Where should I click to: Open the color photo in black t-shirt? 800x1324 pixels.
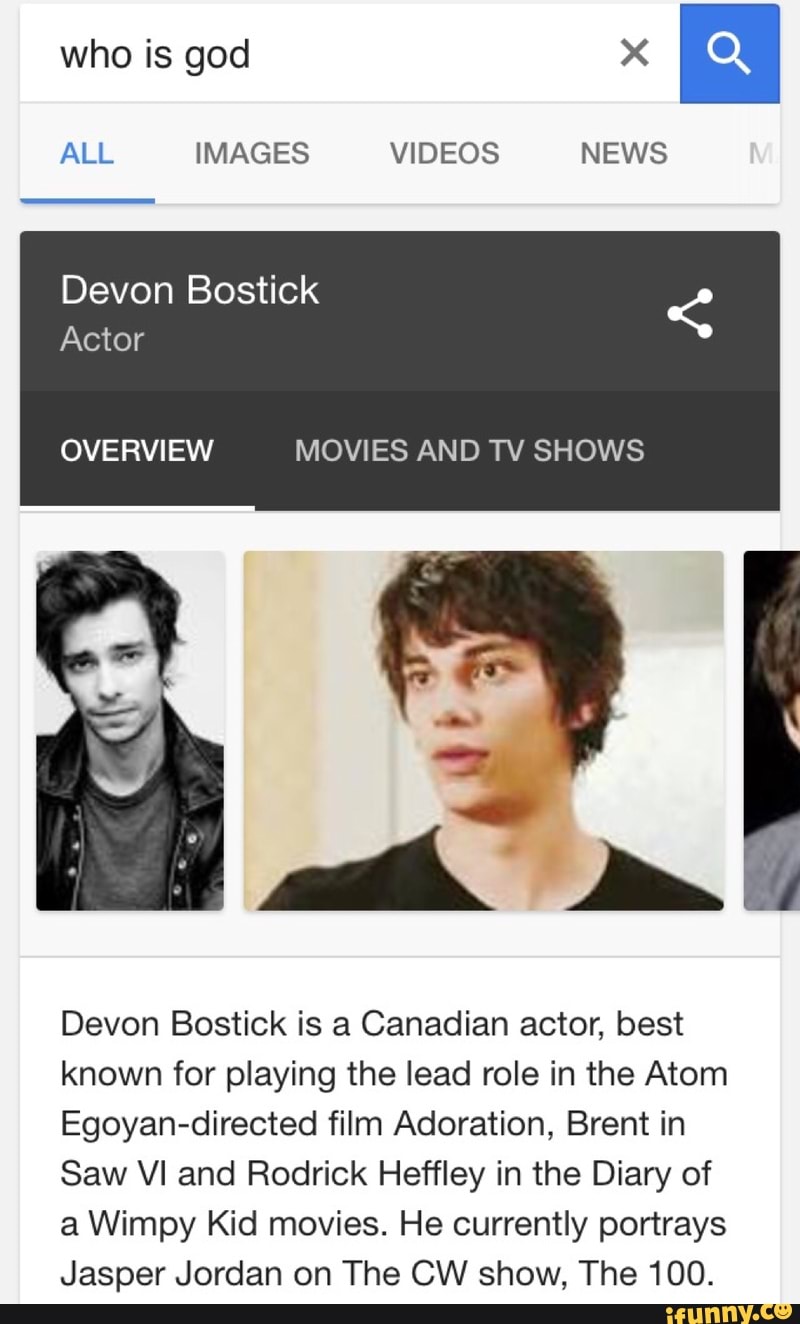[x=483, y=730]
